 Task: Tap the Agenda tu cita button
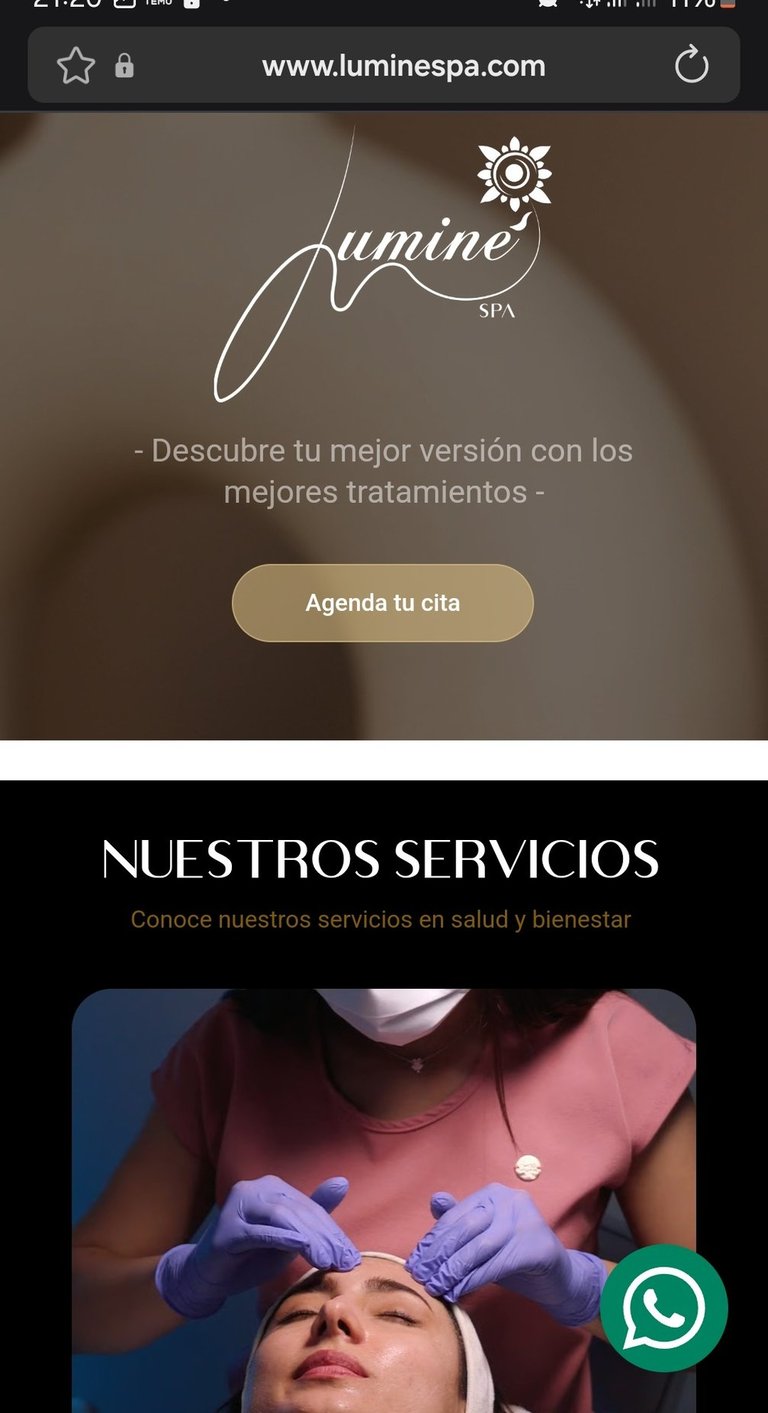coord(383,603)
